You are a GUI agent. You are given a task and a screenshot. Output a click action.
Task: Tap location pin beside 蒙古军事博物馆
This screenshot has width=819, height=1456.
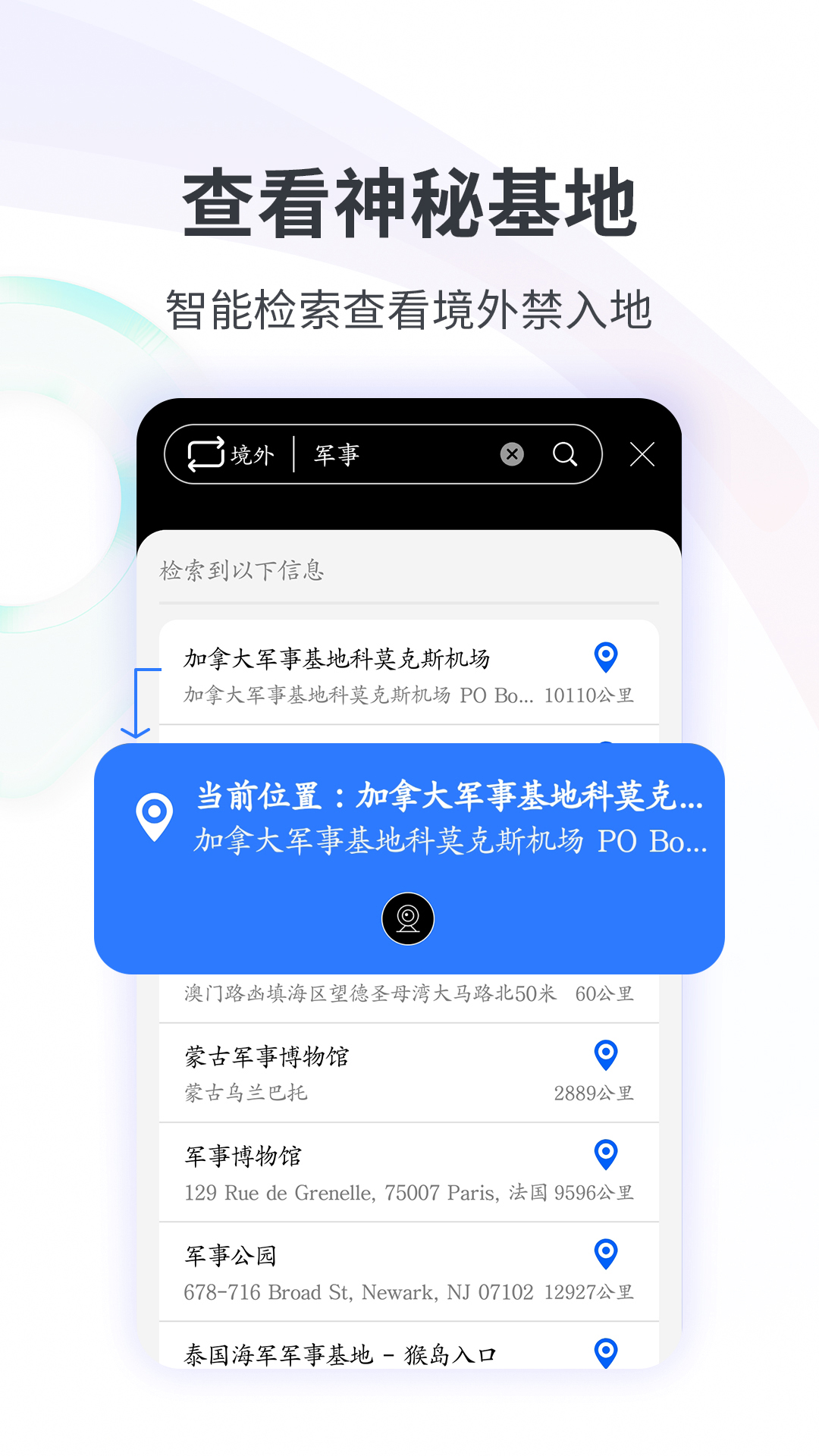pos(605,1053)
